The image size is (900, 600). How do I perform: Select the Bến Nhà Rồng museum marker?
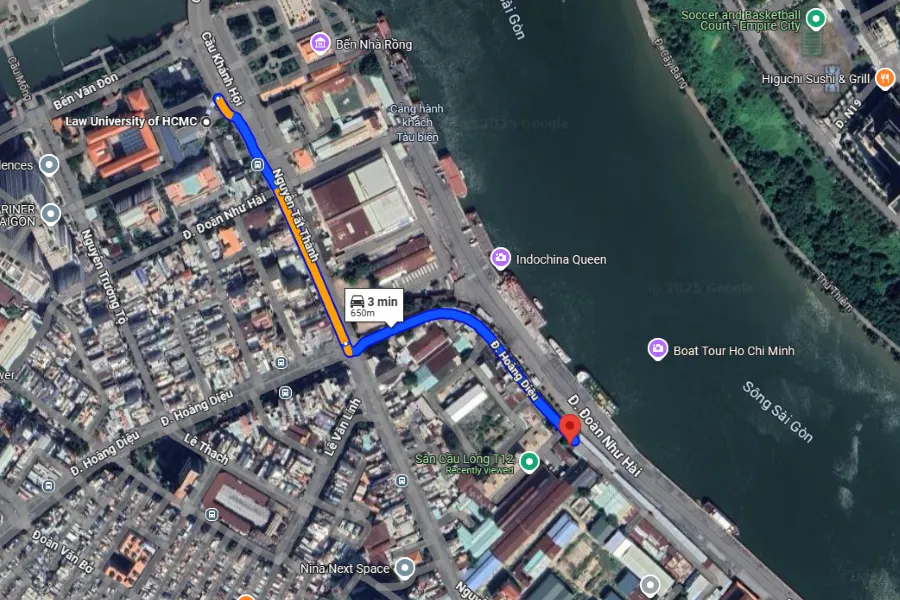click(x=320, y=43)
